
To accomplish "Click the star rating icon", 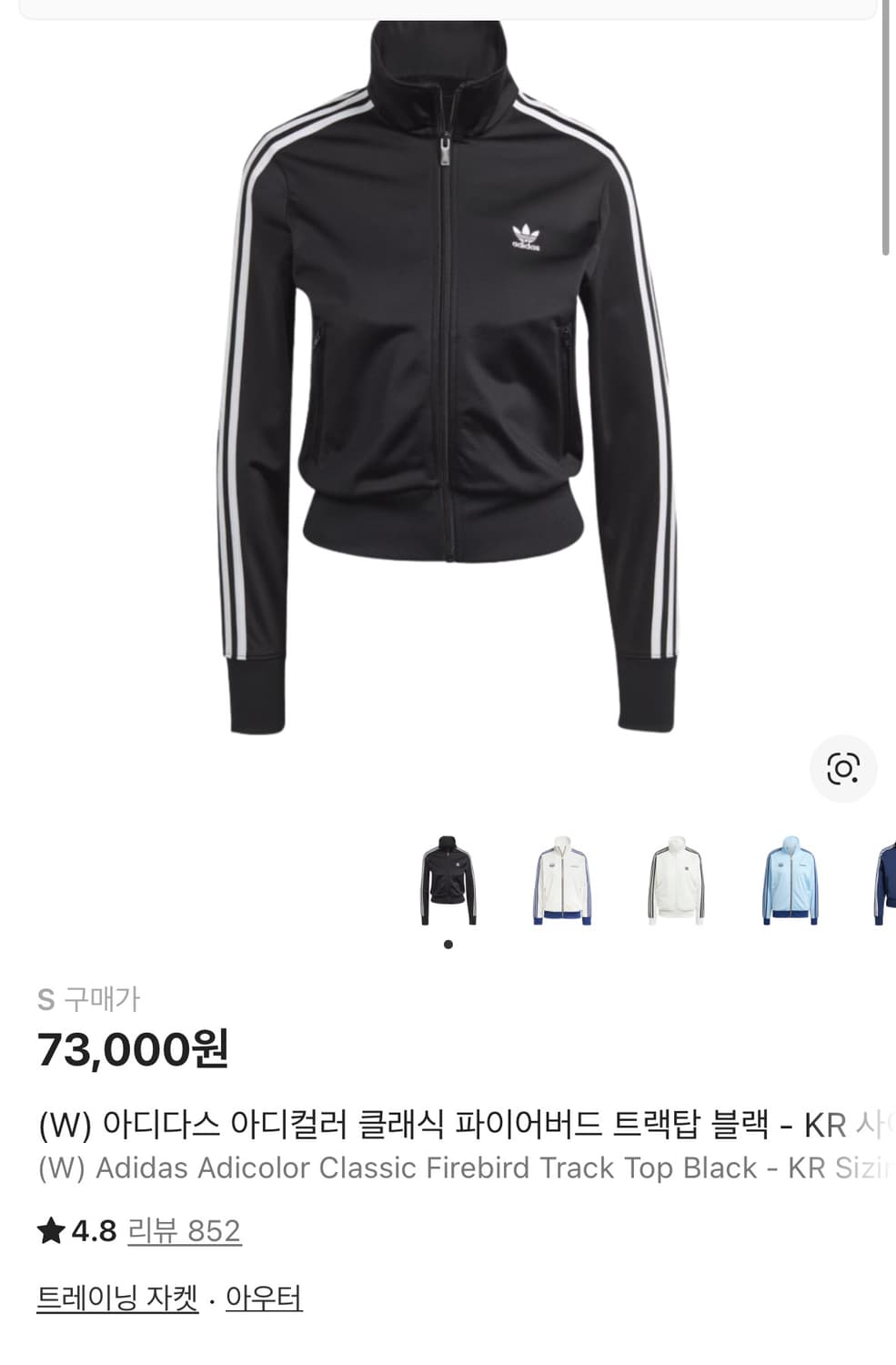I will pos(52,1231).
